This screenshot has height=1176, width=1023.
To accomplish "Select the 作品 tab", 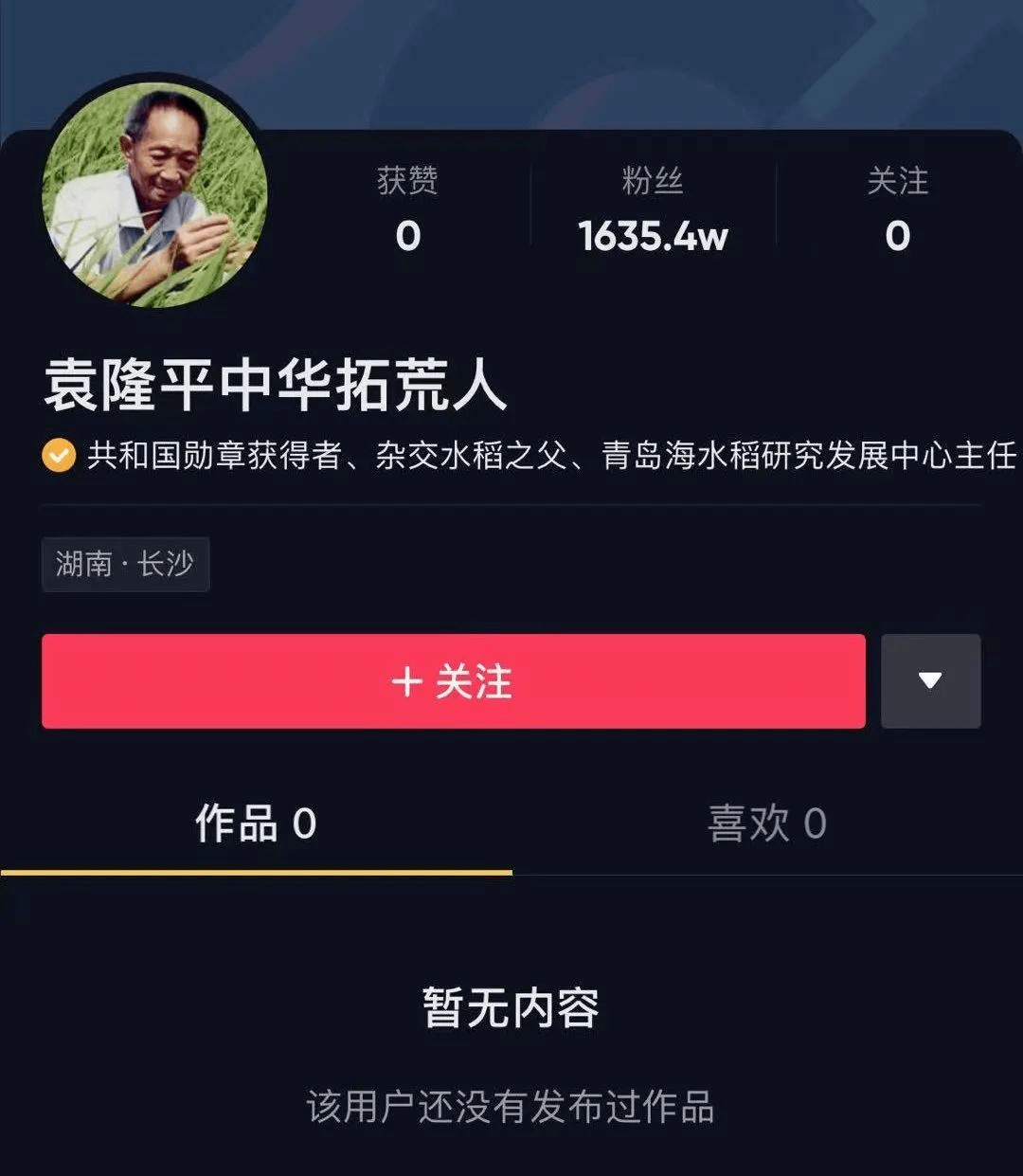I will point(256,823).
